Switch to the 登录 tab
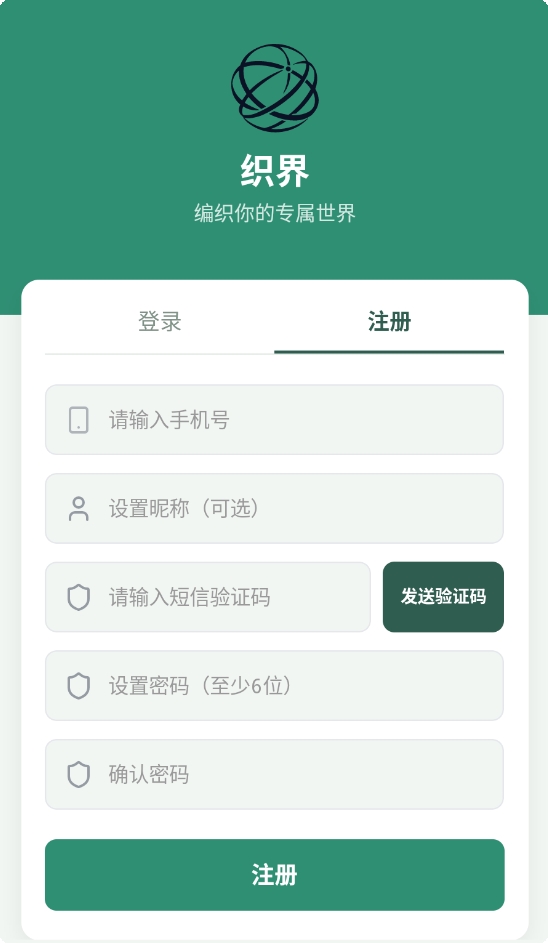The image size is (548, 943). 159,322
